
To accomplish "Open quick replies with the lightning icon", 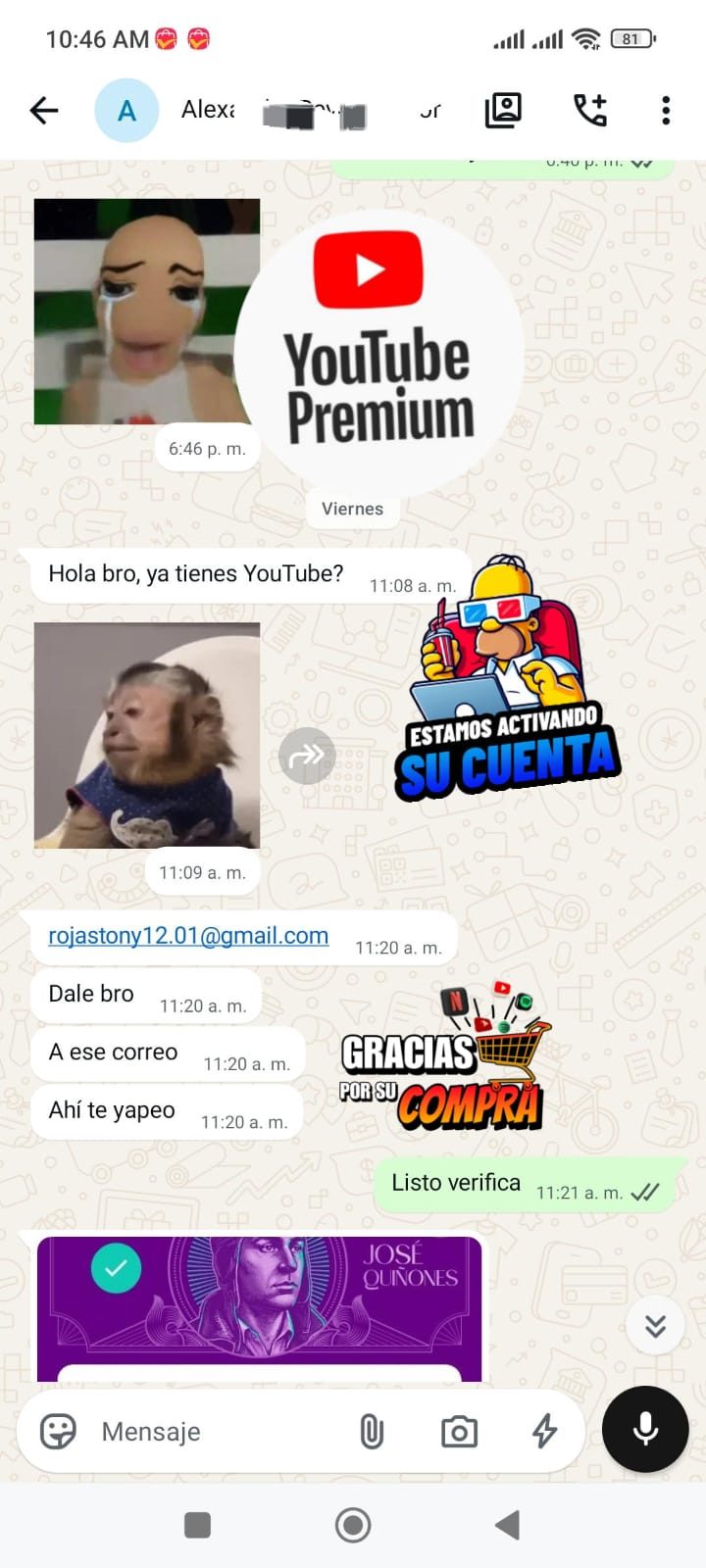I will click(544, 1432).
